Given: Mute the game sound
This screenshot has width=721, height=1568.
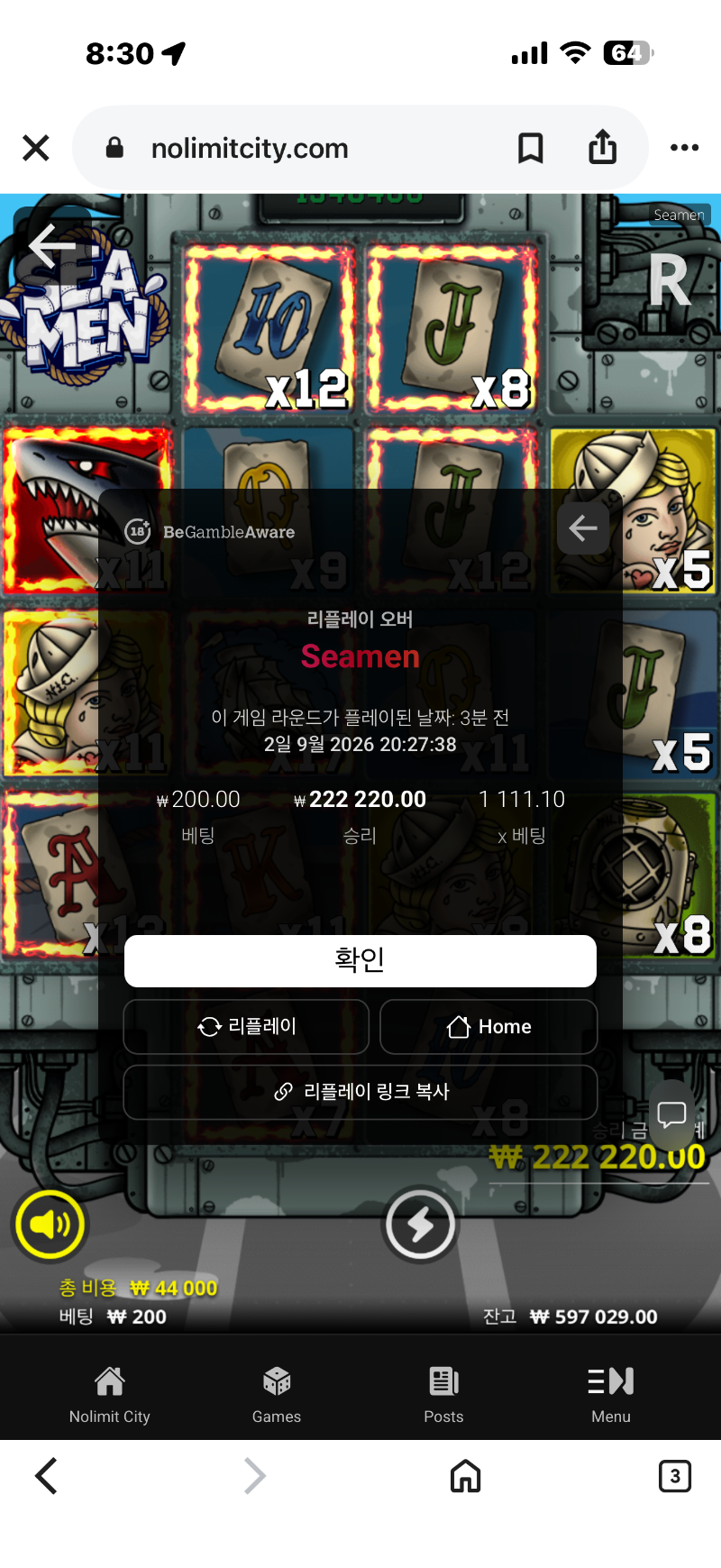Looking at the screenshot, I should (50, 1224).
